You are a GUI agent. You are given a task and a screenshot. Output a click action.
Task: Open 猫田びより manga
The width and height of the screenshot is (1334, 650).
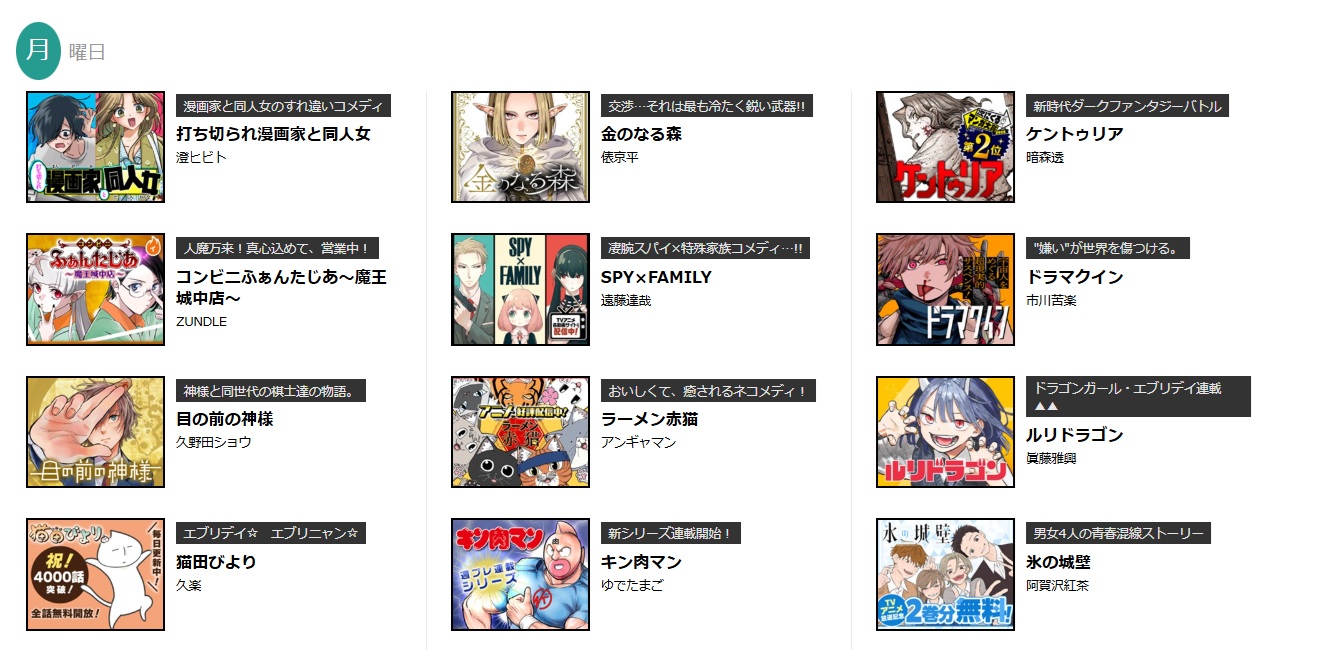(216, 562)
